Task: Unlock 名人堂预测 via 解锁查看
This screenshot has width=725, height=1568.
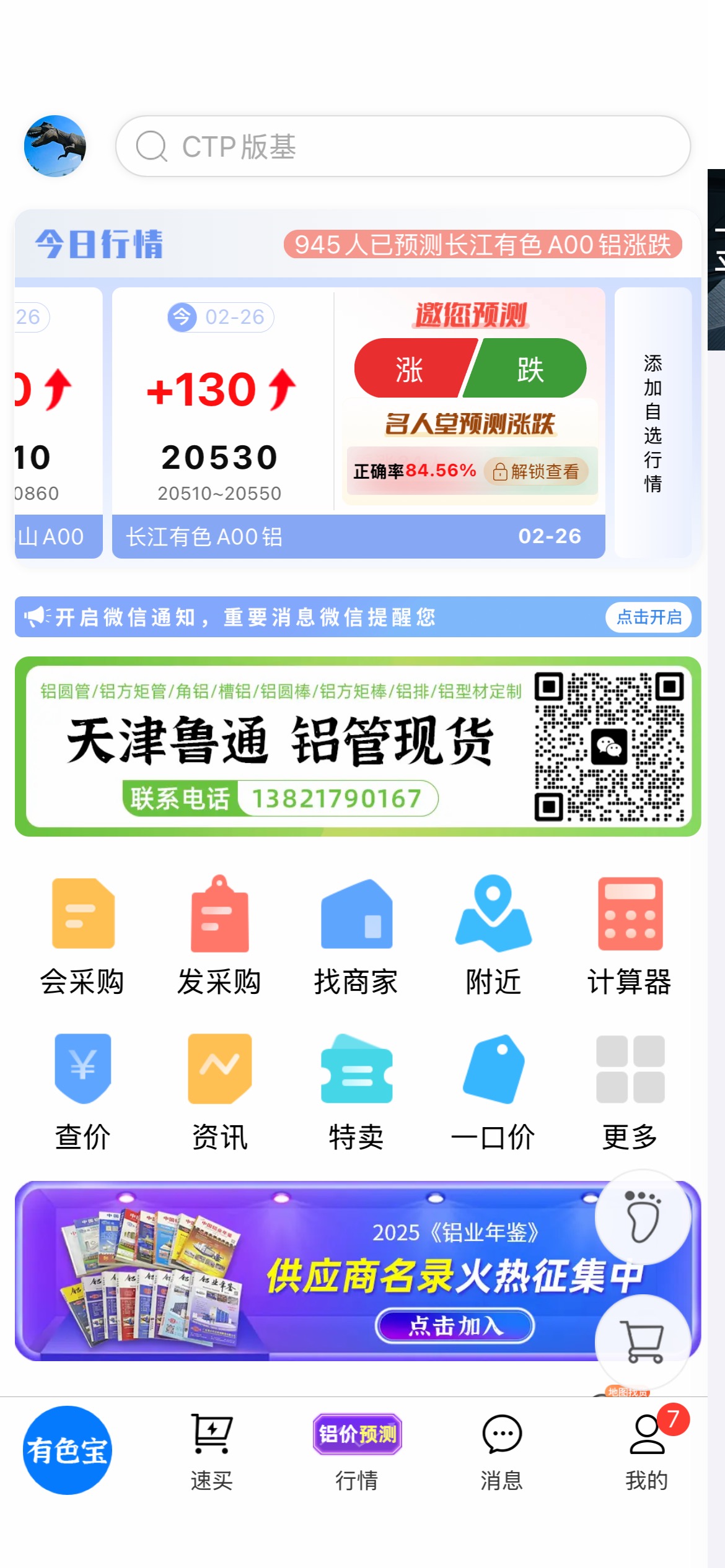Action: pyautogui.click(x=537, y=472)
